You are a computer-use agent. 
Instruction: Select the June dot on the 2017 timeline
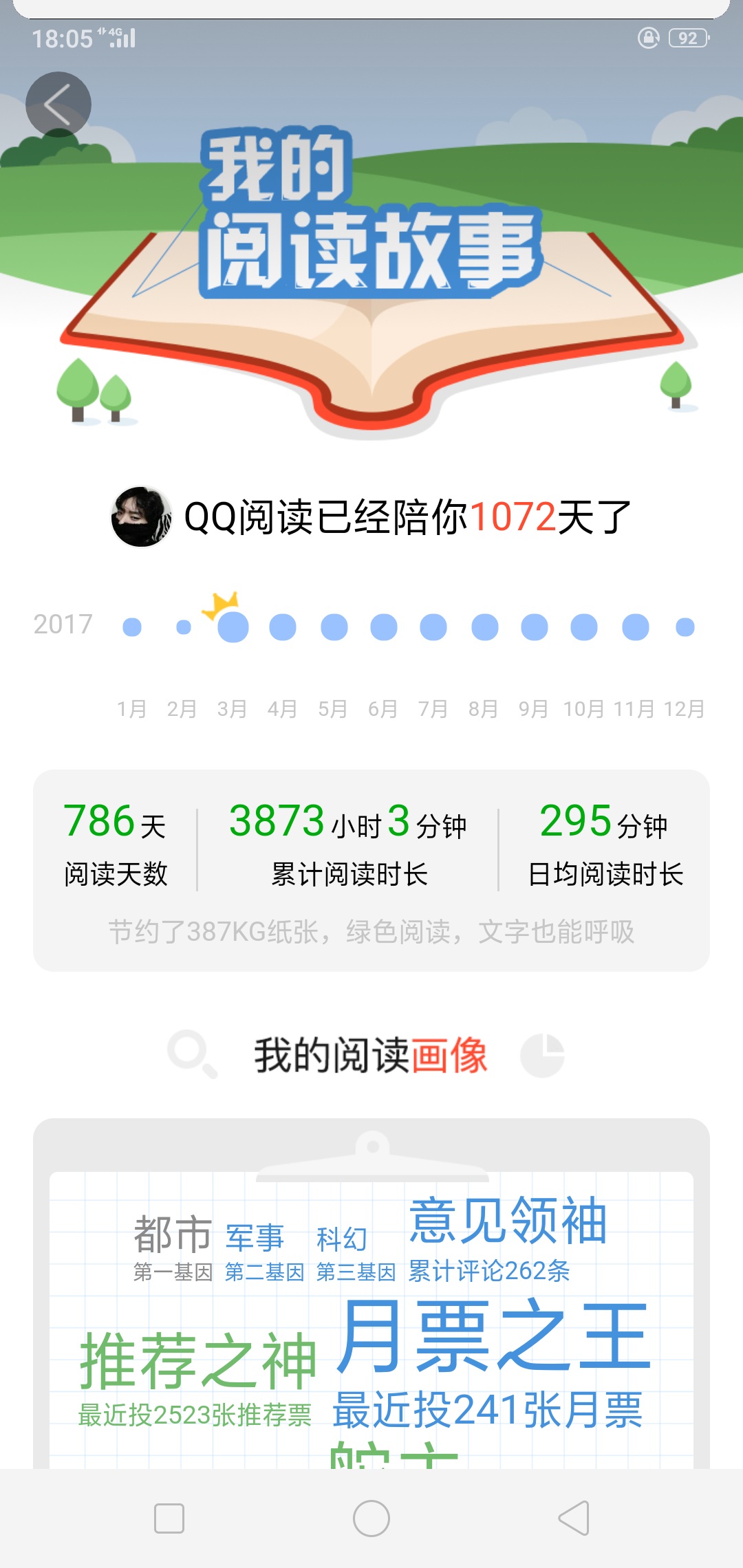(384, 627)
